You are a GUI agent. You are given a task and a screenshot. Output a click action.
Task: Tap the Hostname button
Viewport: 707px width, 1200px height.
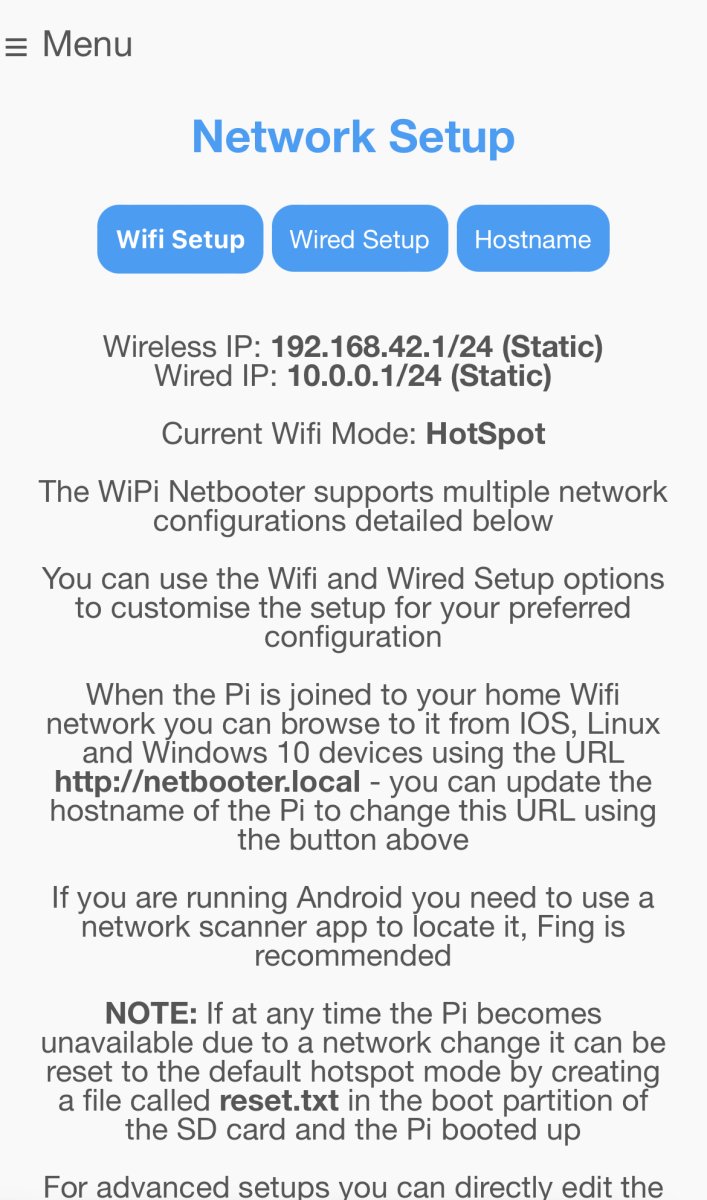point(533,239)
